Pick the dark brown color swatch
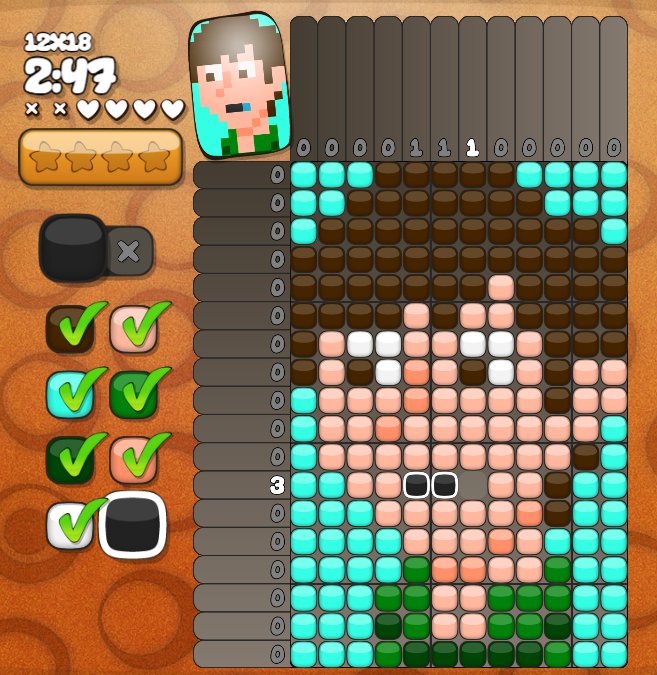Viewport: 657px width, 675px height. 70,329
